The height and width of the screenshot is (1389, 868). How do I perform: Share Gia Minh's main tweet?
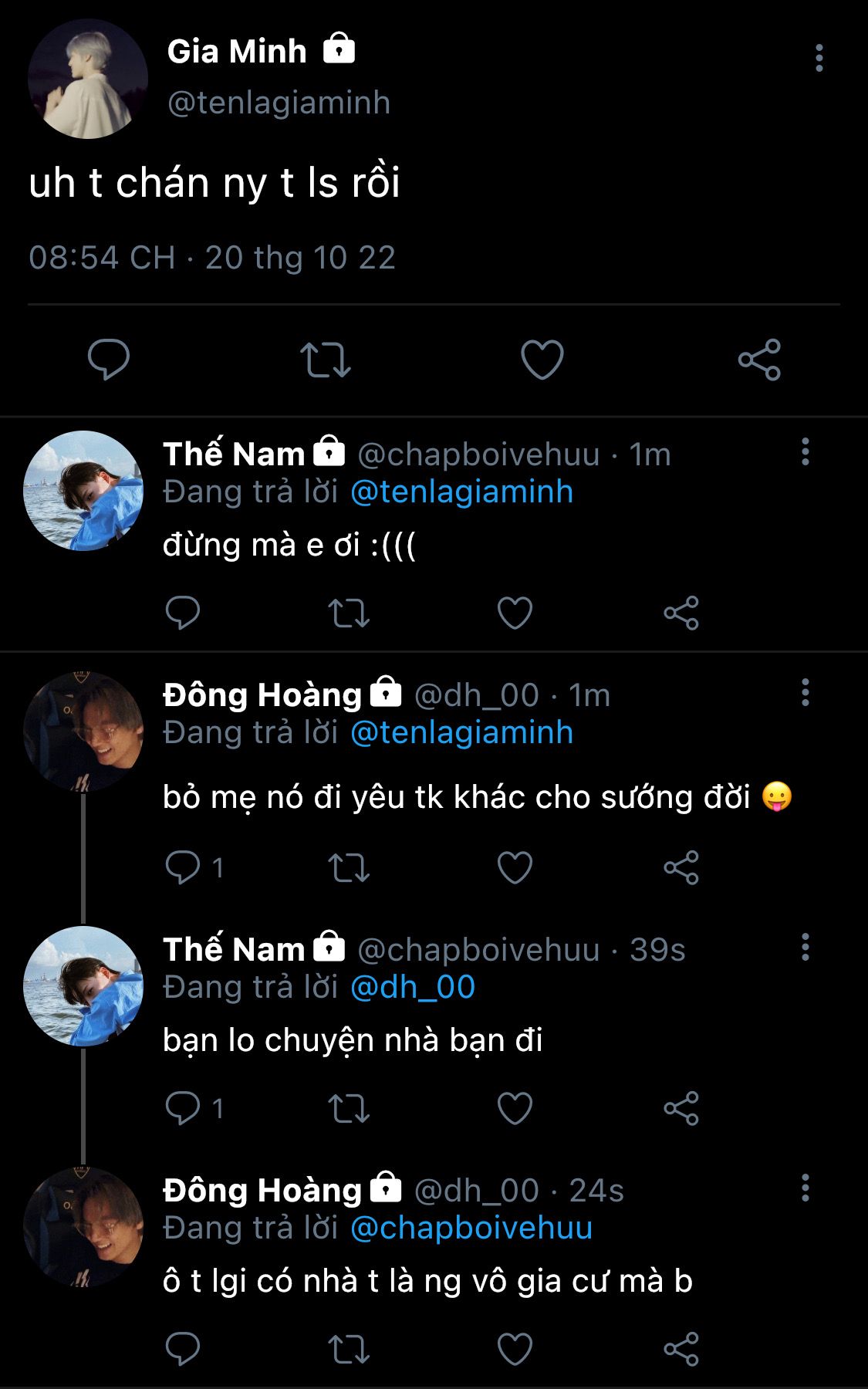click(x=759, y=360)
